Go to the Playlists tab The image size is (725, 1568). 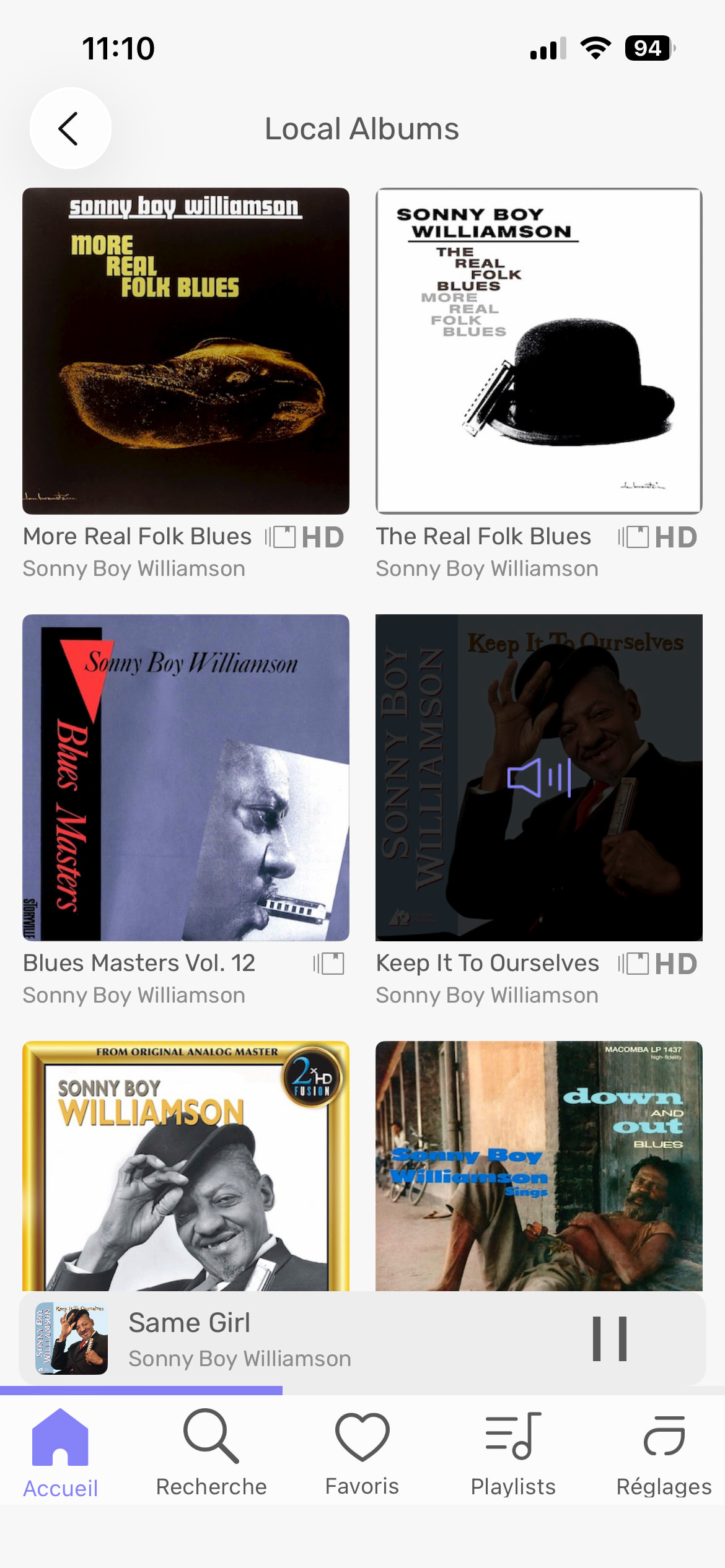[513, 1452]
